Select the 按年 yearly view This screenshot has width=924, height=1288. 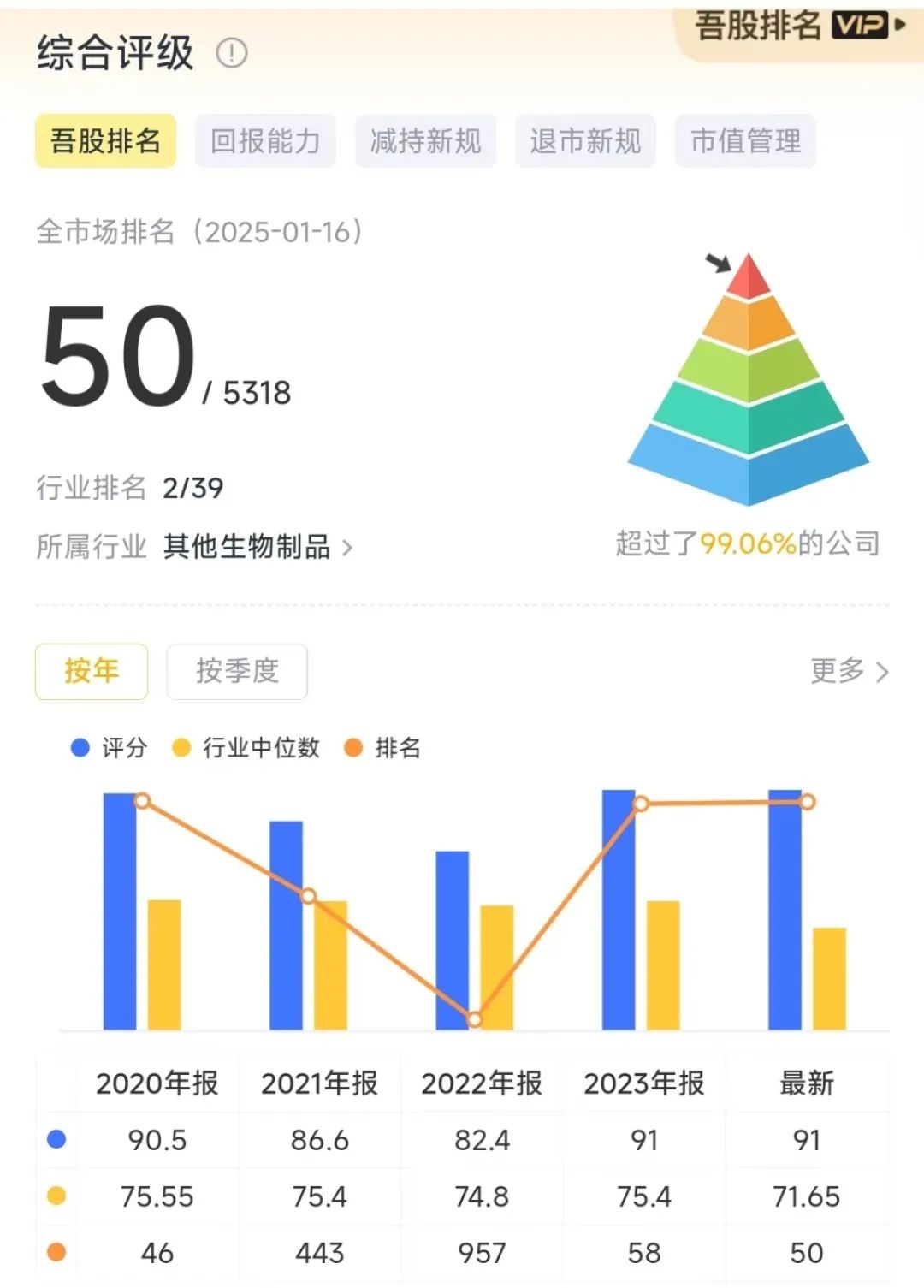pos(92,671)
